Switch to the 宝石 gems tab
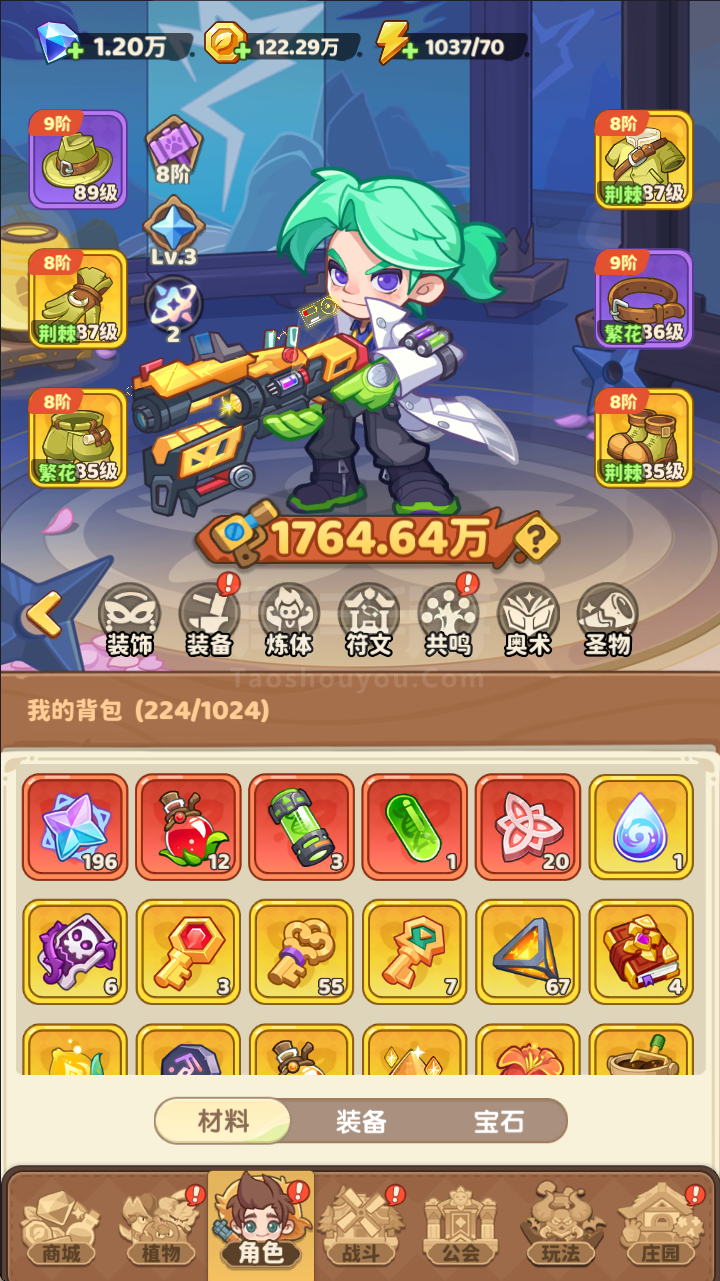This screenshot has height=1281, width=720. (x=499, y=1121)
